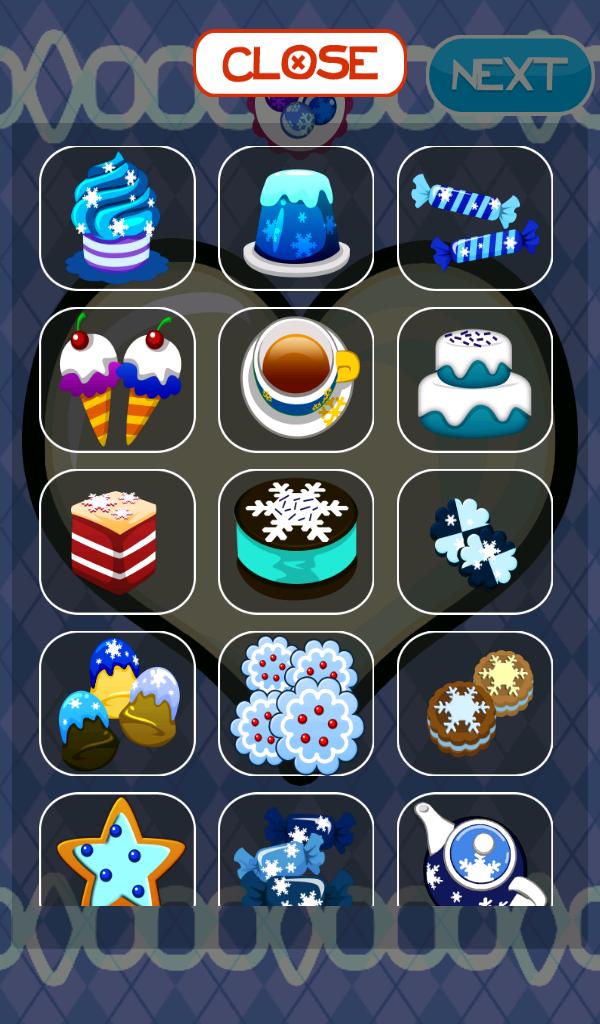Pick the two-tier white and teal cake
600x1024 pixels.
point(475,380)
